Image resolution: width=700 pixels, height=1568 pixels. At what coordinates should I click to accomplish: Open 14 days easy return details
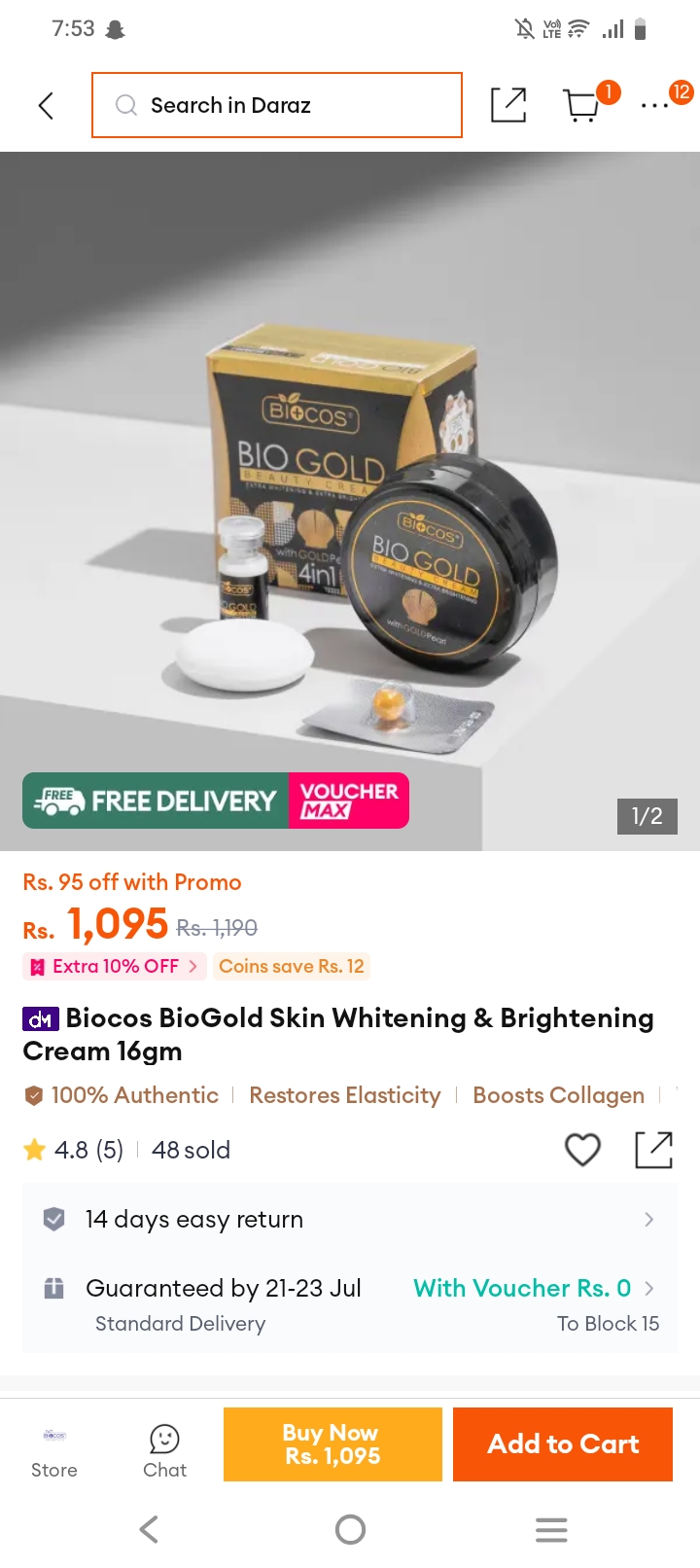pyautogui.click(x=350, y=1219)
